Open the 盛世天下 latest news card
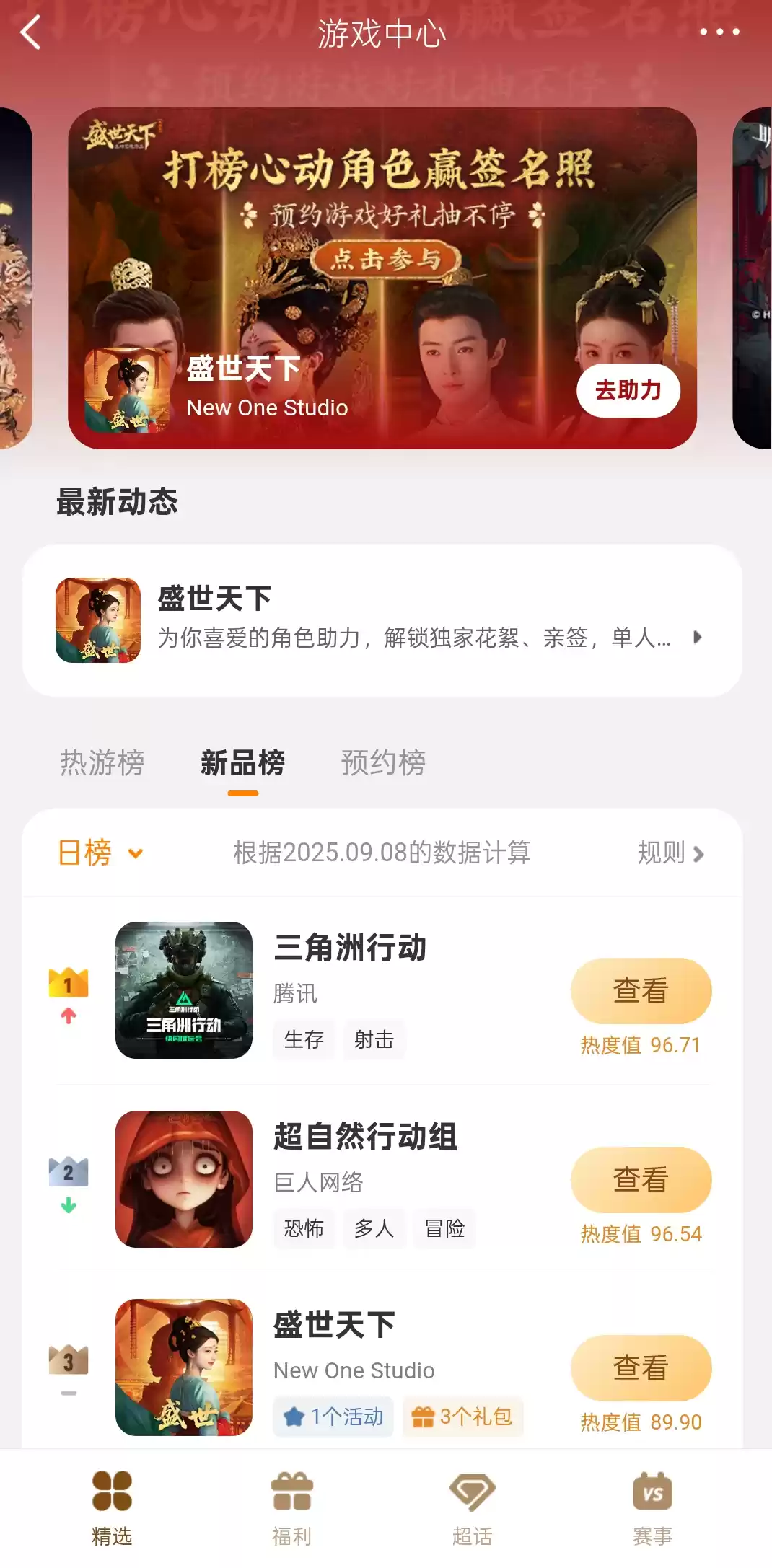This screenshot has width=772, height=1568. (x=382, y=620)
